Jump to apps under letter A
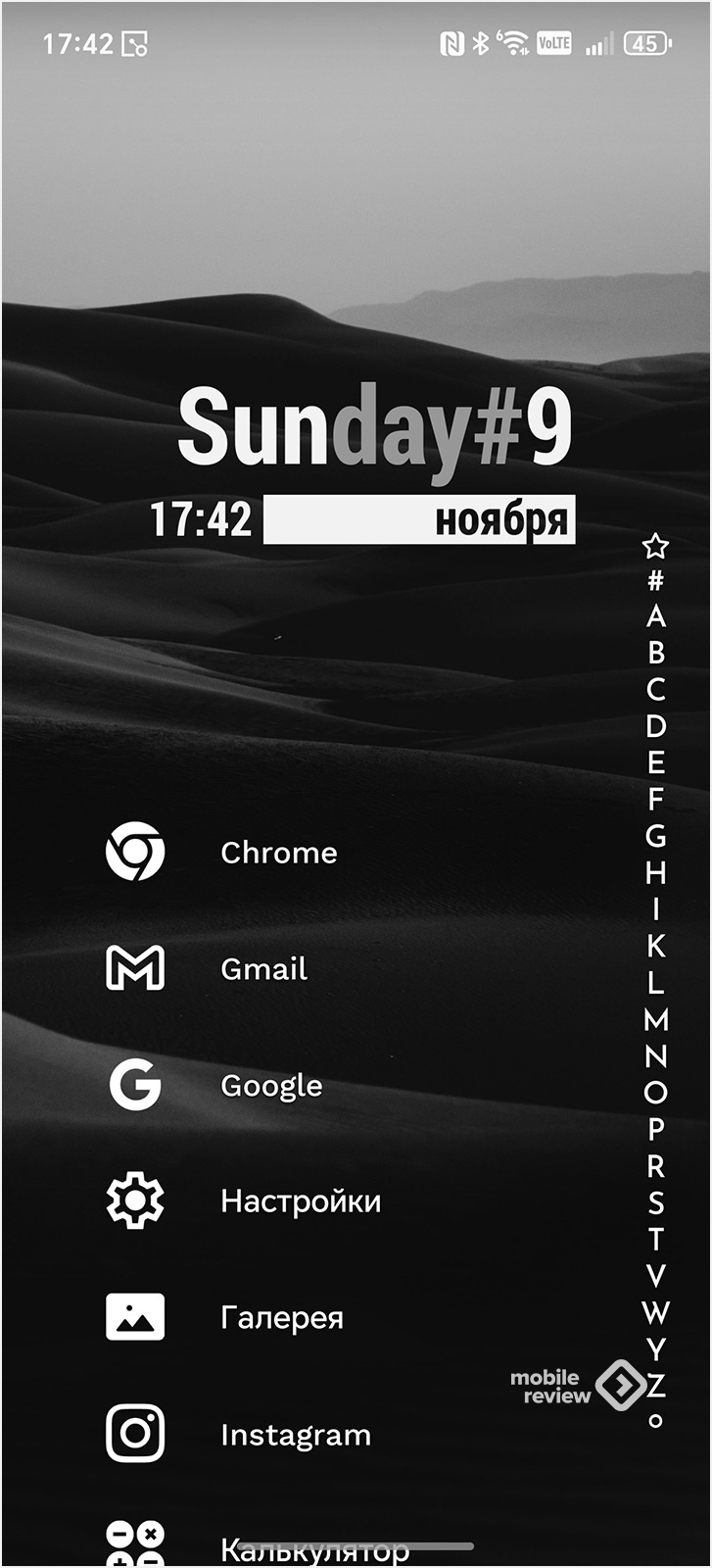The width and height of the screenshot is (712, 1568). tap(656, 616)
